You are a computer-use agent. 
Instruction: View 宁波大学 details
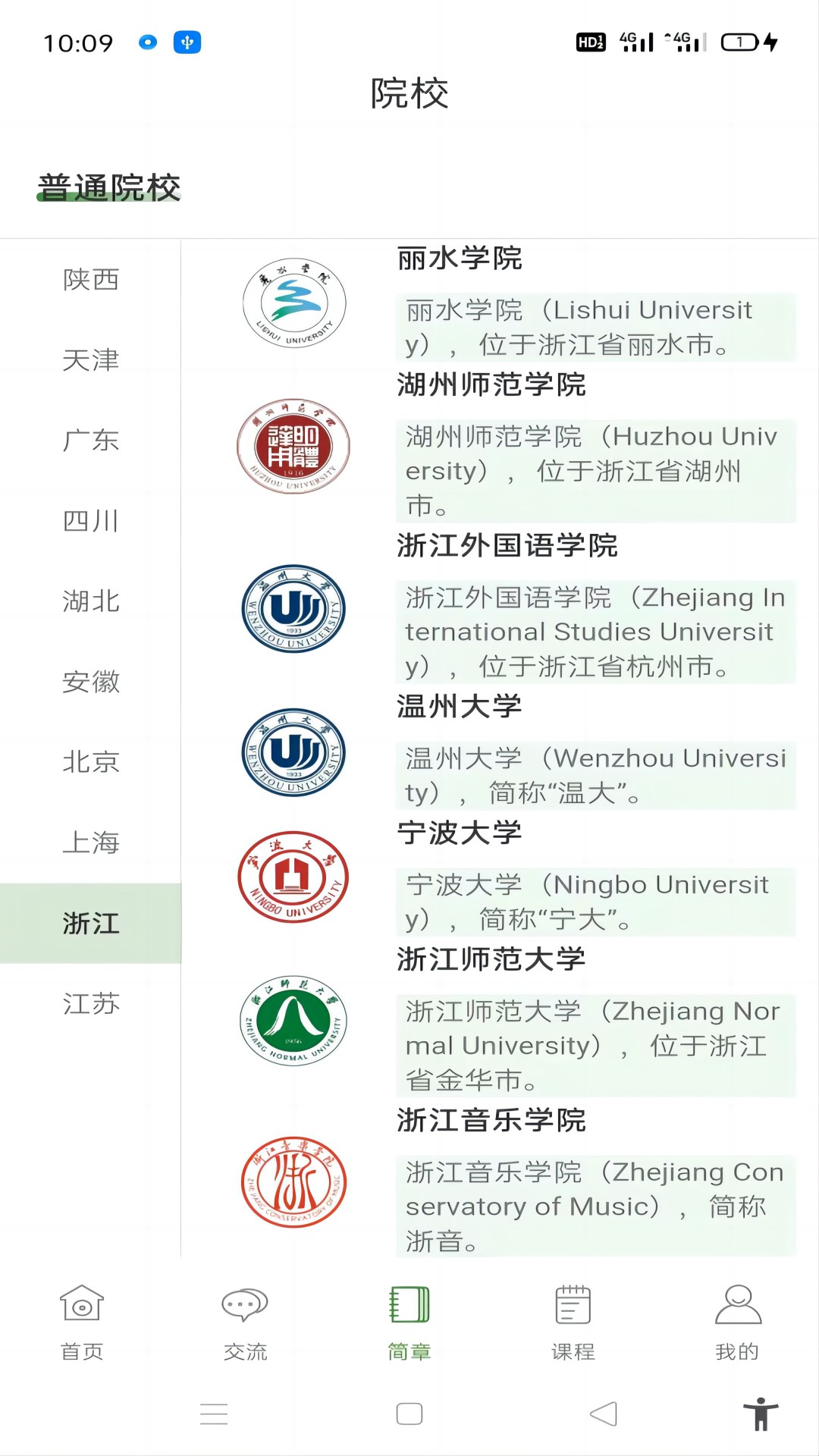pyautogui.click(x=460, y=833)
